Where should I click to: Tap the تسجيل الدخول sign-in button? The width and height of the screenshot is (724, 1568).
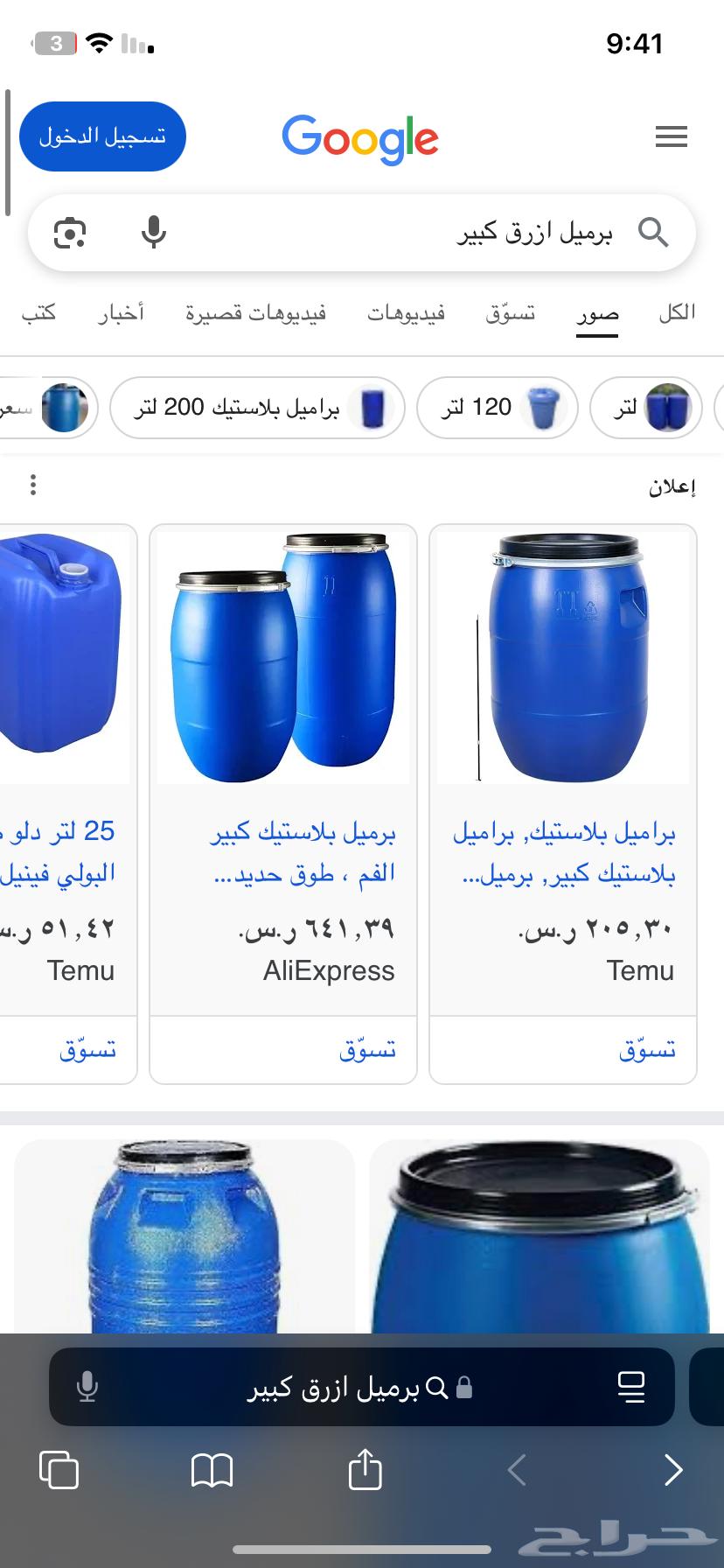click(102, 136)
